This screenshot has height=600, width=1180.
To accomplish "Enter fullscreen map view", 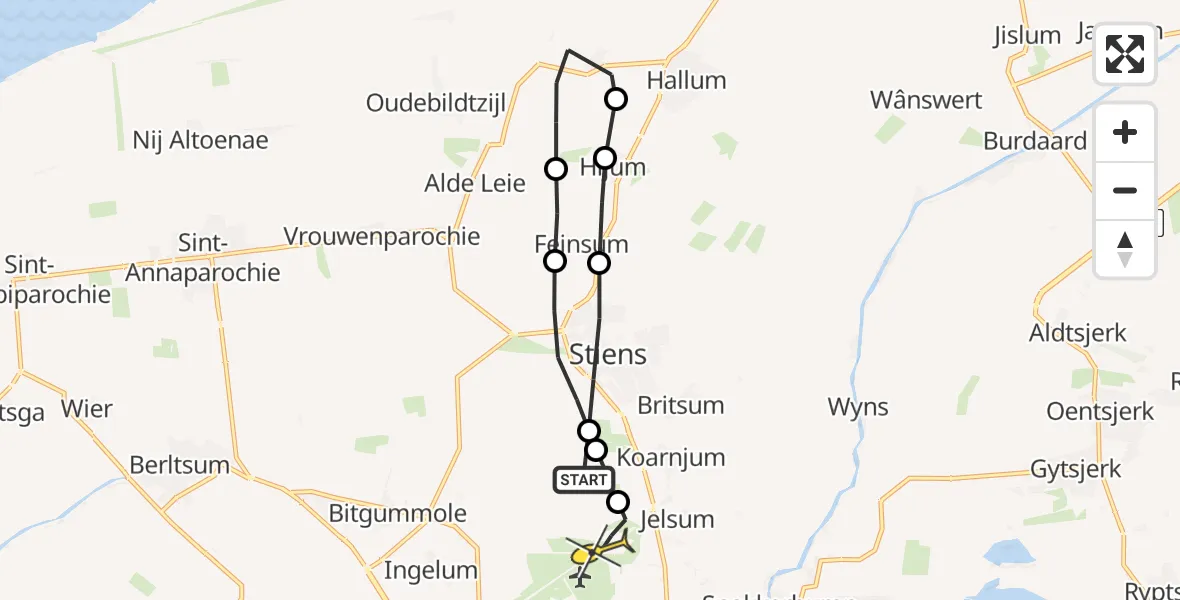I will 1125,54.
